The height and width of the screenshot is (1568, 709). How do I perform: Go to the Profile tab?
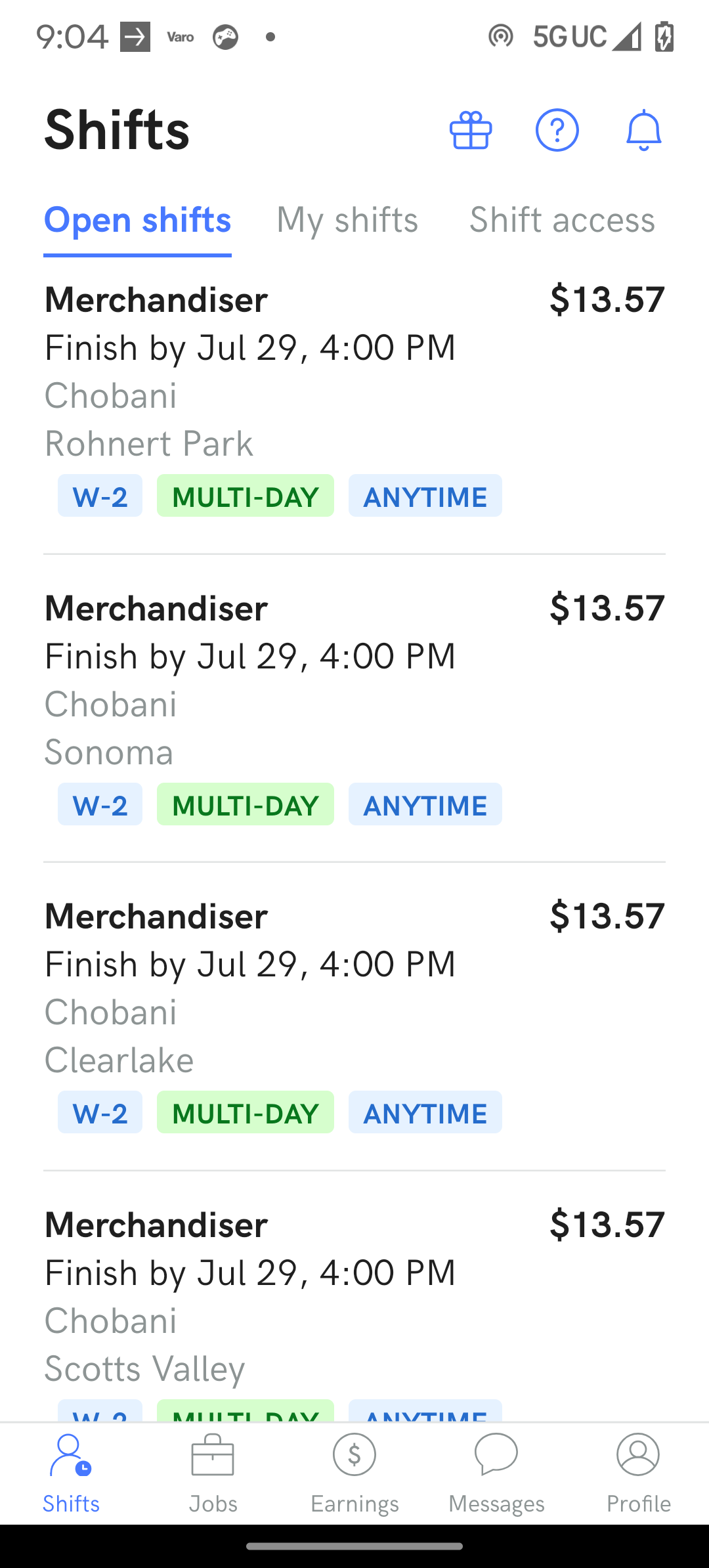(638, 1474)
